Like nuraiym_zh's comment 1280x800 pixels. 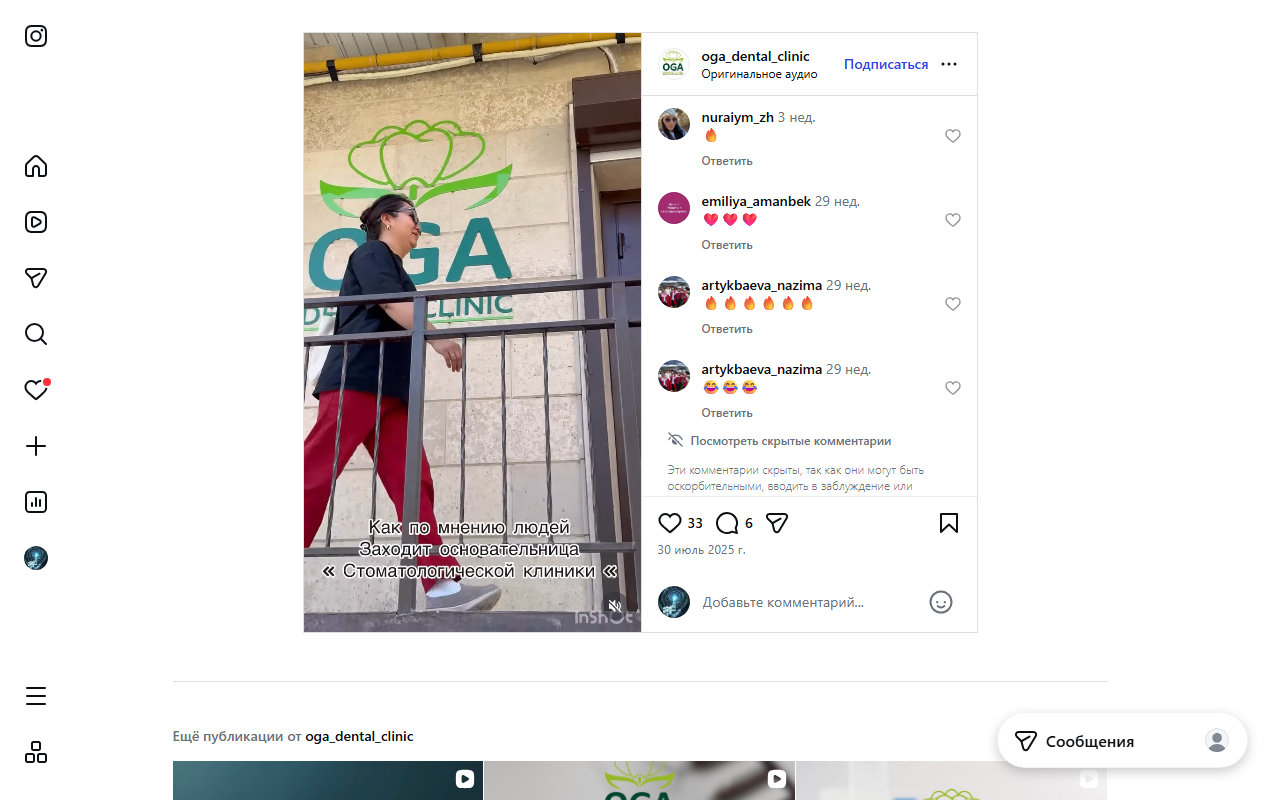click(x=953, y=136)
